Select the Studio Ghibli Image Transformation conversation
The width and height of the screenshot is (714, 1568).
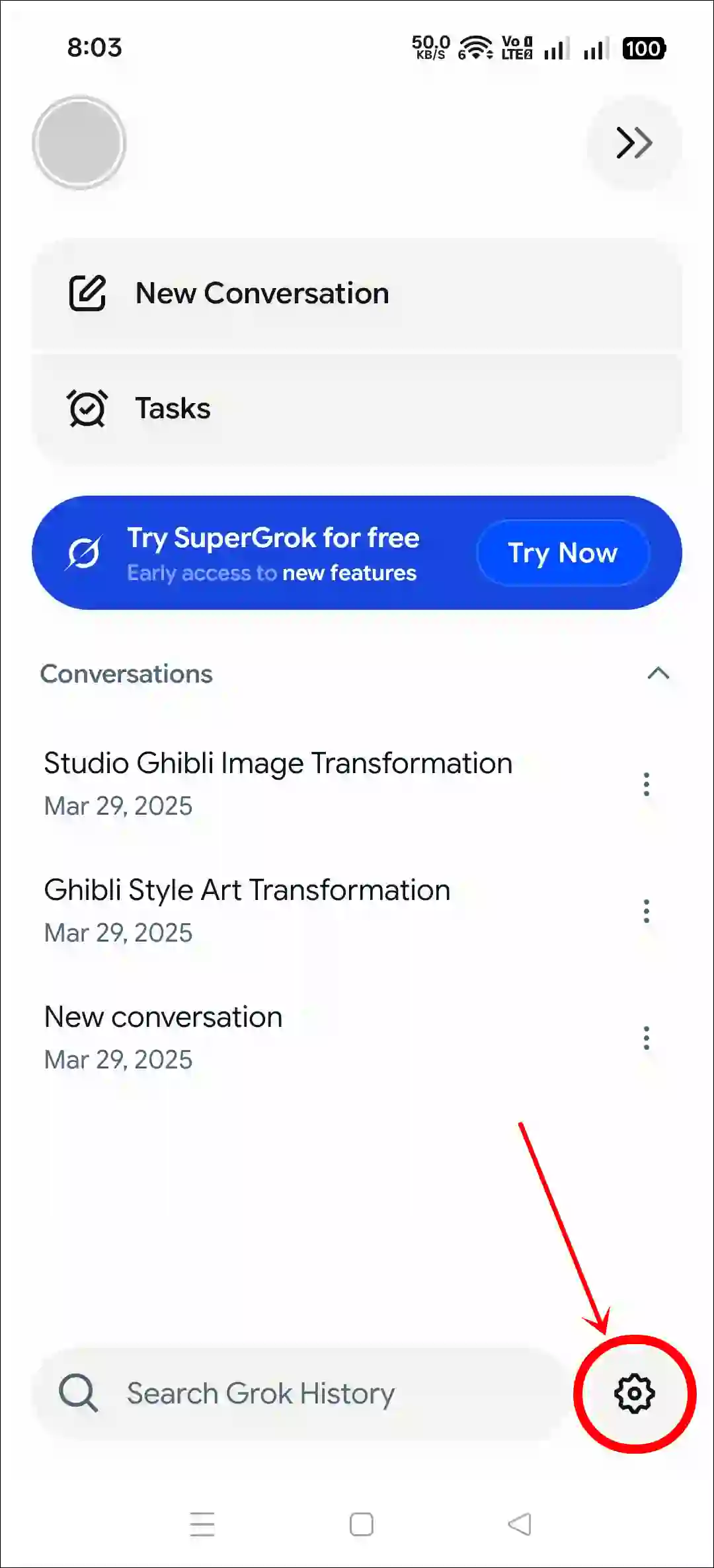pyautogui.click(x=278, y=763)
